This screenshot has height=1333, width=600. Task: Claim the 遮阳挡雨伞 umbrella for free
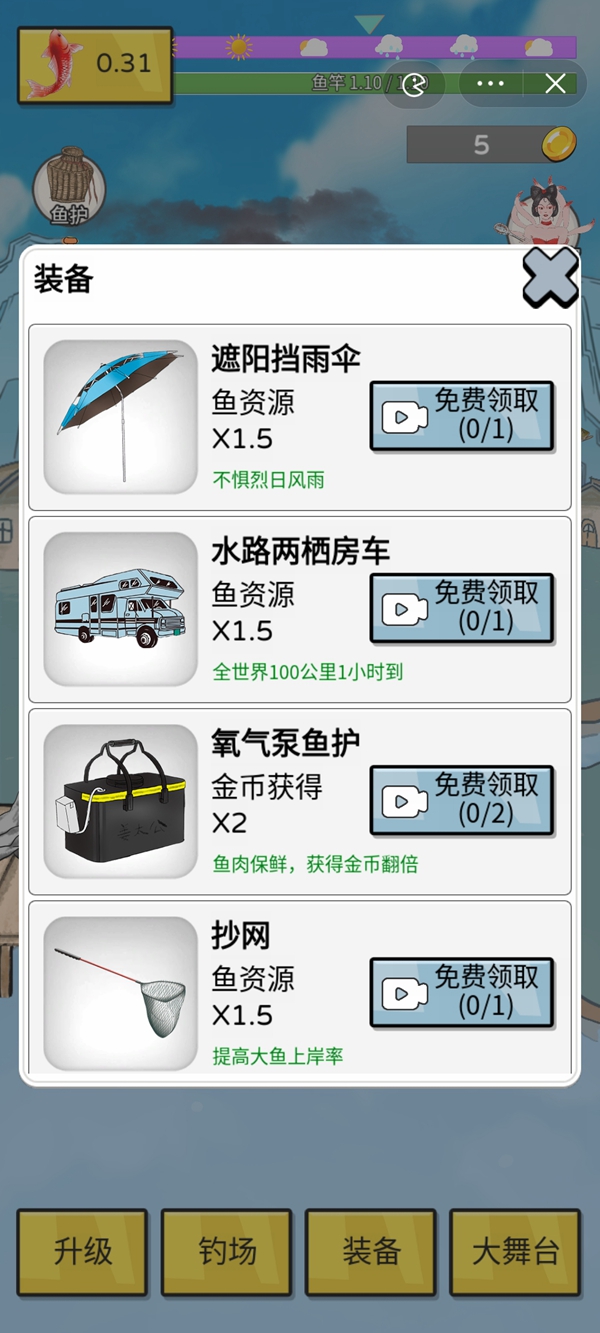click(461, 416)
